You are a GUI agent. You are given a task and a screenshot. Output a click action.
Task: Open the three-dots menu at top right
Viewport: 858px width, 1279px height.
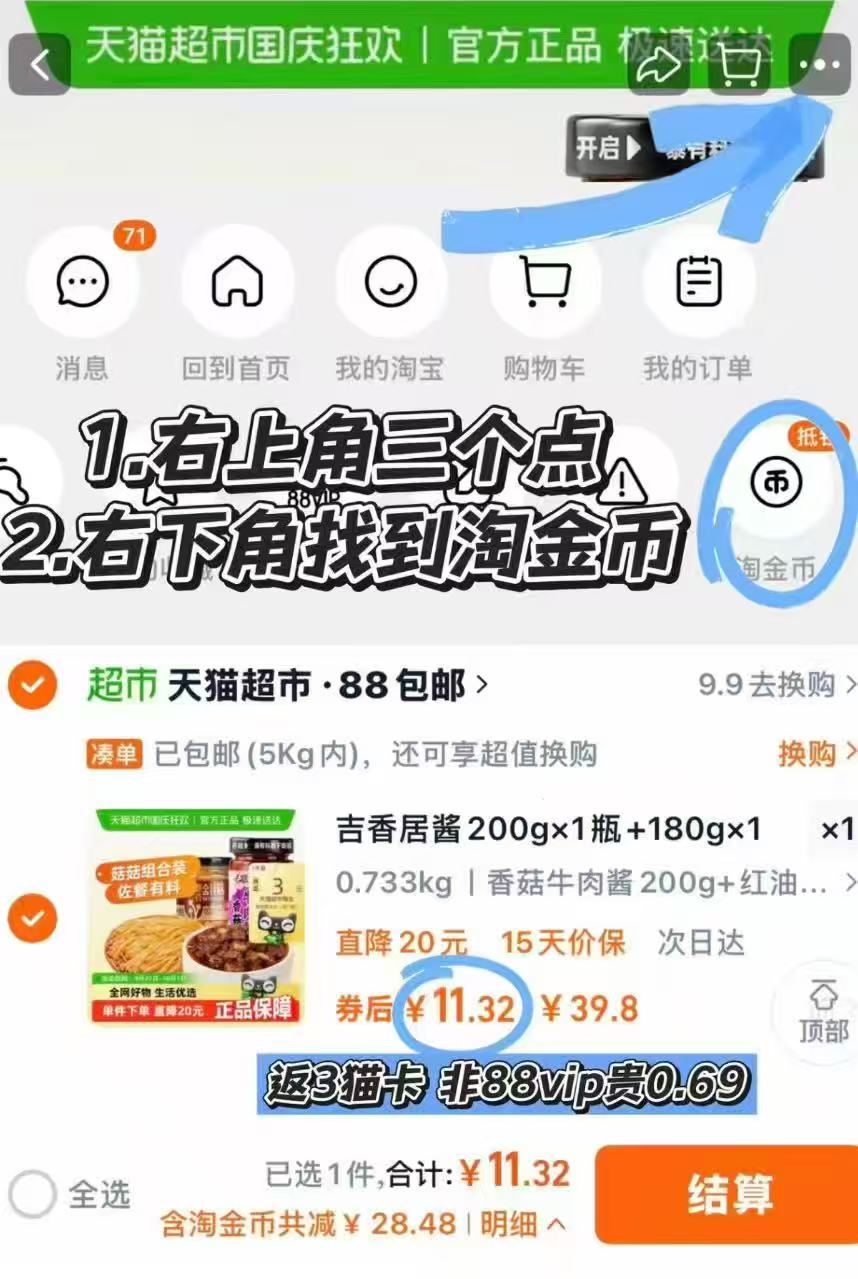point(819,66)
